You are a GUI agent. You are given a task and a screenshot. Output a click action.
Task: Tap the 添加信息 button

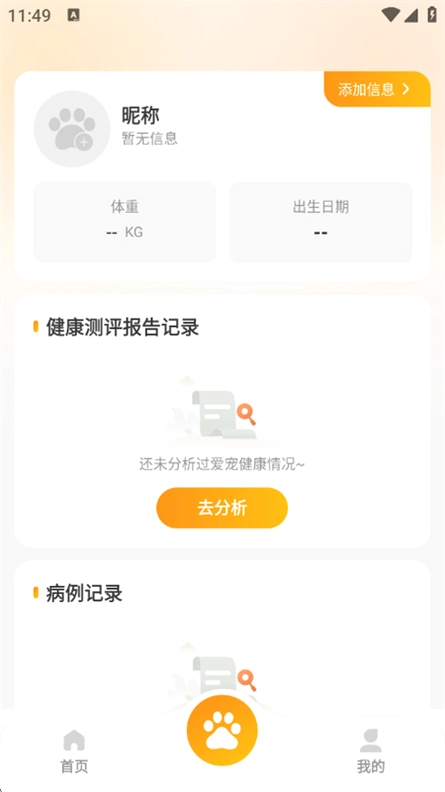point(377,89)
